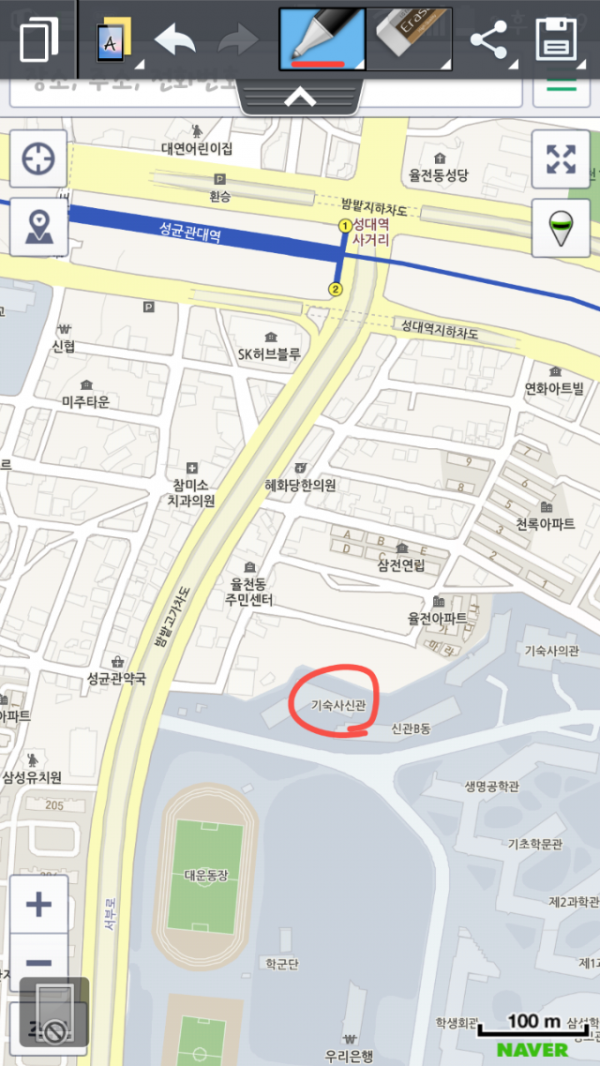600x1066 pixels.
Task: Select the pen drawing tool
Action: [322, 39]
